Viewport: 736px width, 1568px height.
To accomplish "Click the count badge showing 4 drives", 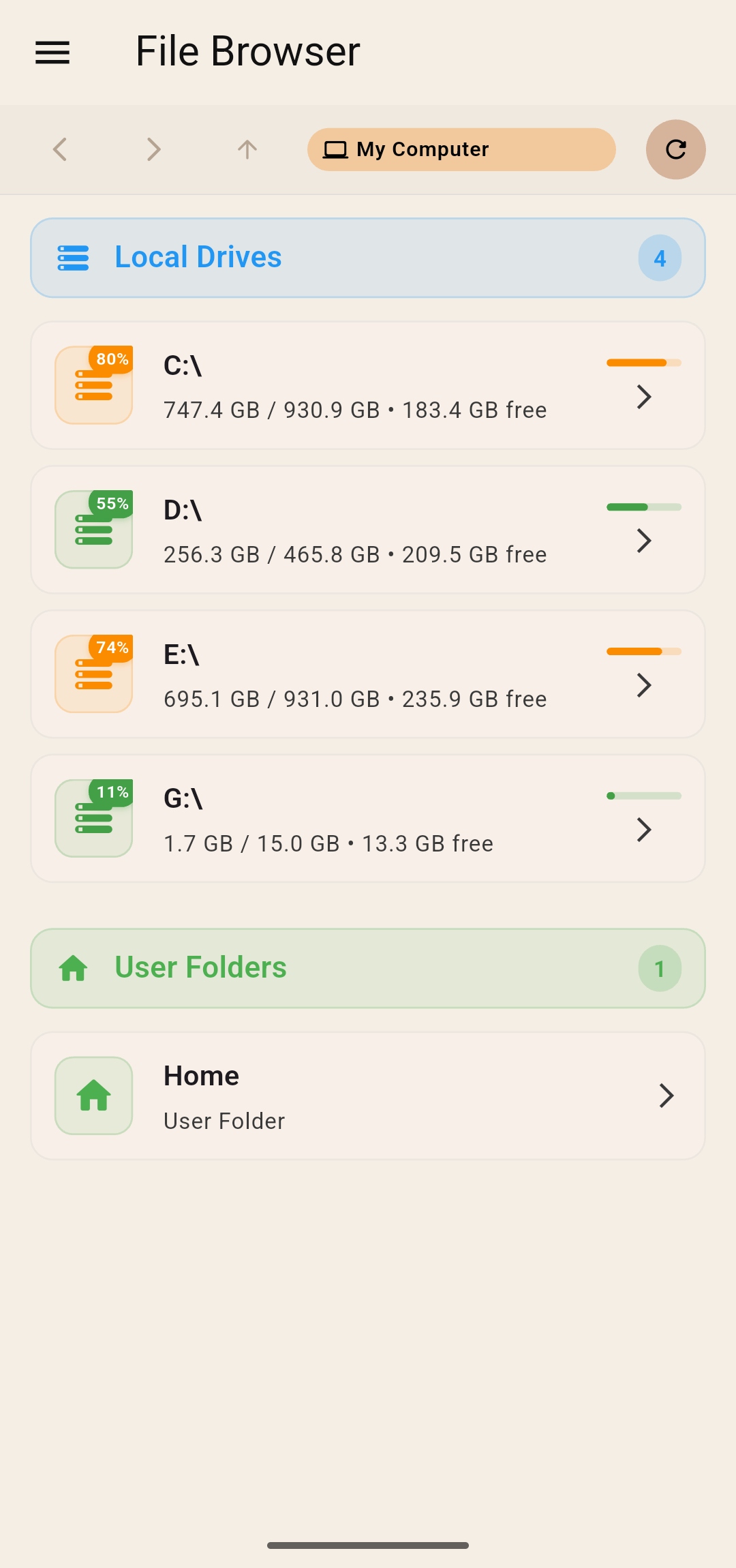I will click(x=659, y=258).
